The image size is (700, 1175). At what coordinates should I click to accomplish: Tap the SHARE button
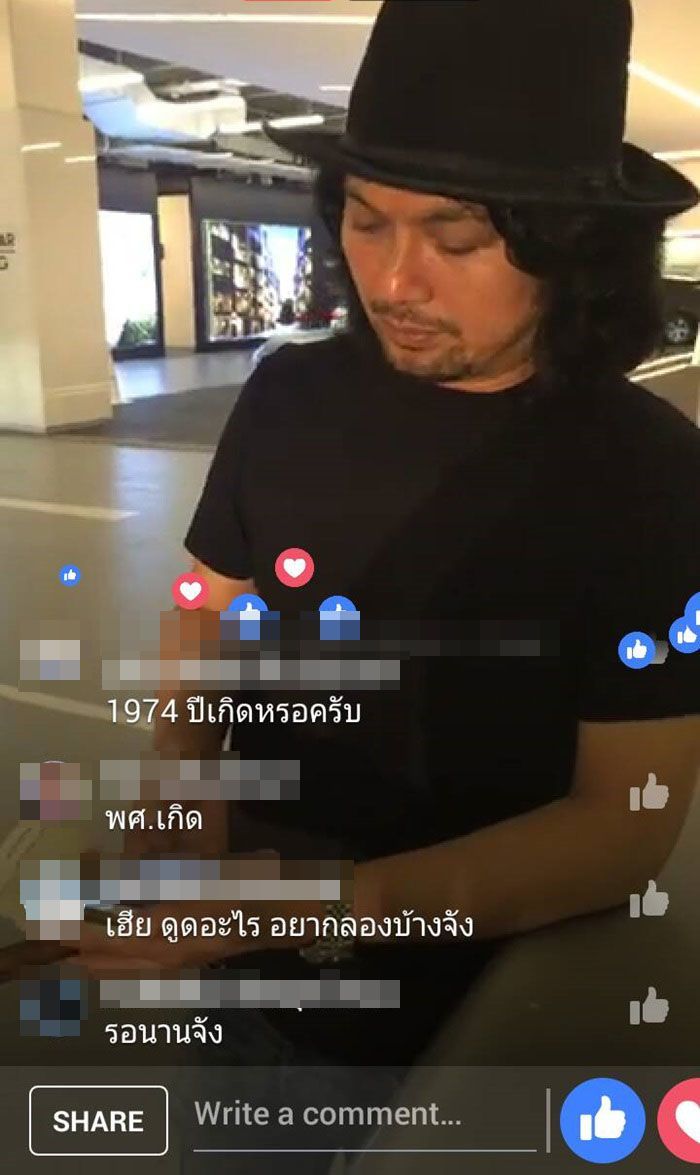(98, 1121)
